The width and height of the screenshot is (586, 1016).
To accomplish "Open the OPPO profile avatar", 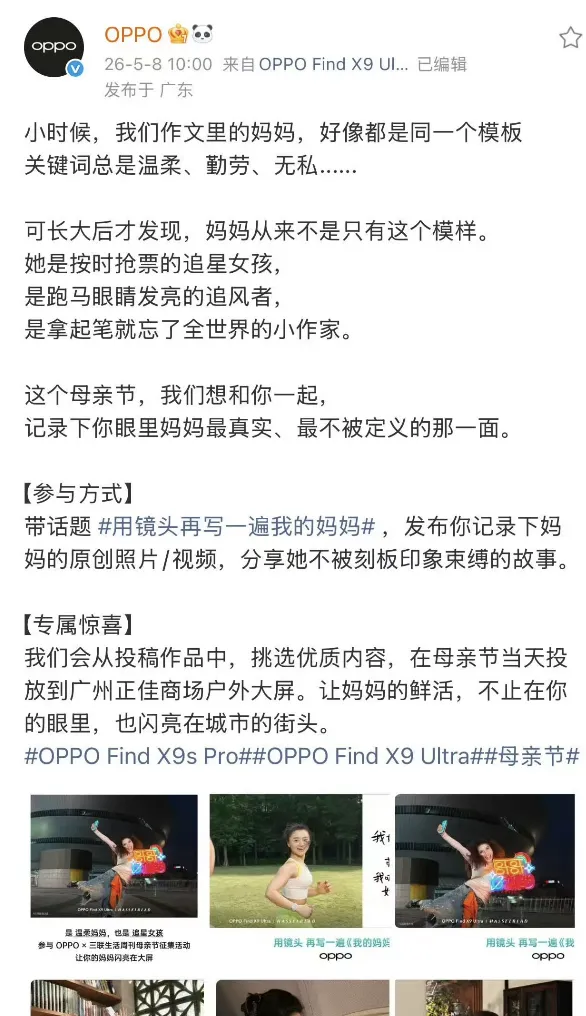I will [x=54, y=47].
